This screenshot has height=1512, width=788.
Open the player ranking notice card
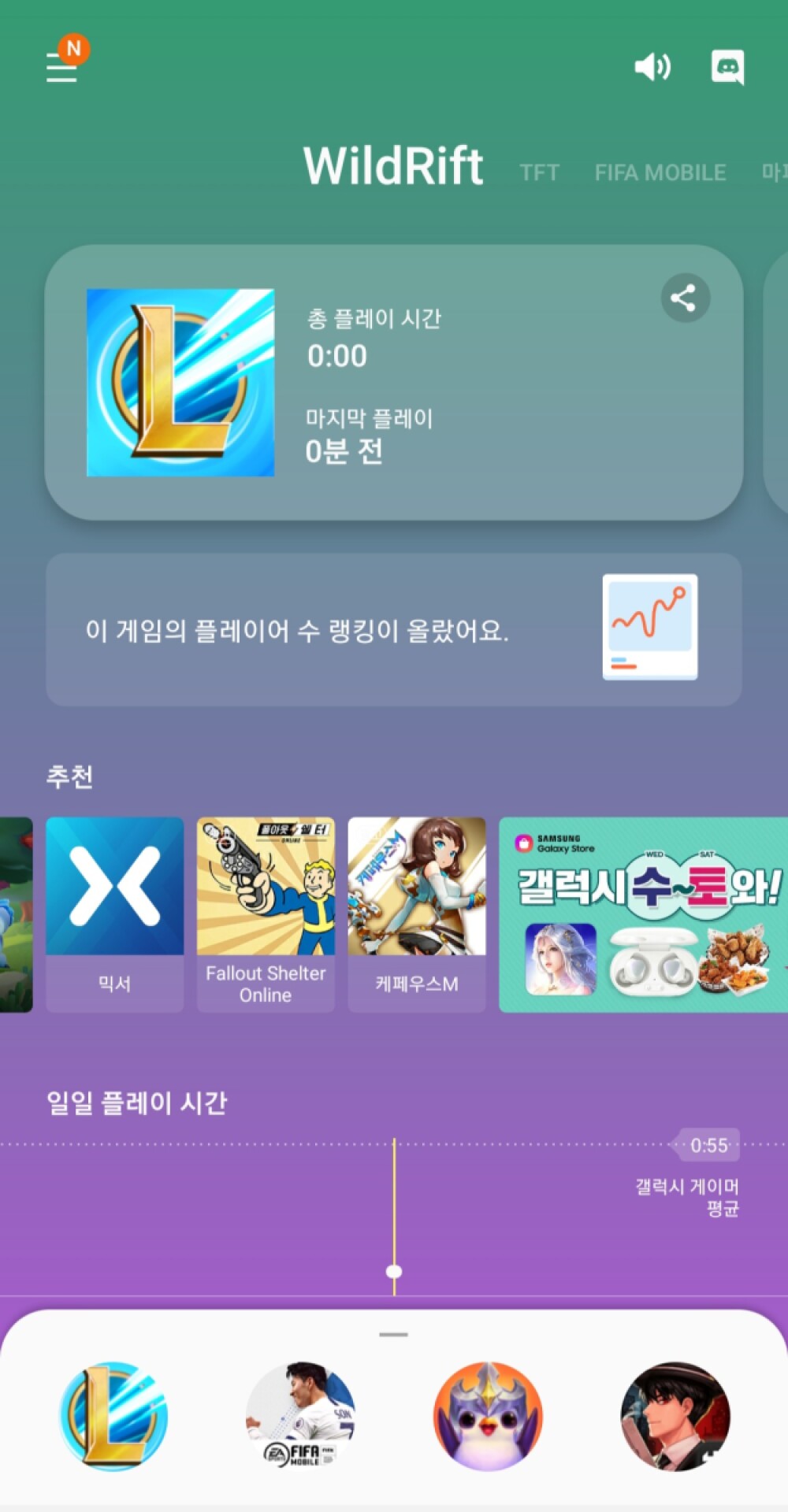click(x=394, y=629)
